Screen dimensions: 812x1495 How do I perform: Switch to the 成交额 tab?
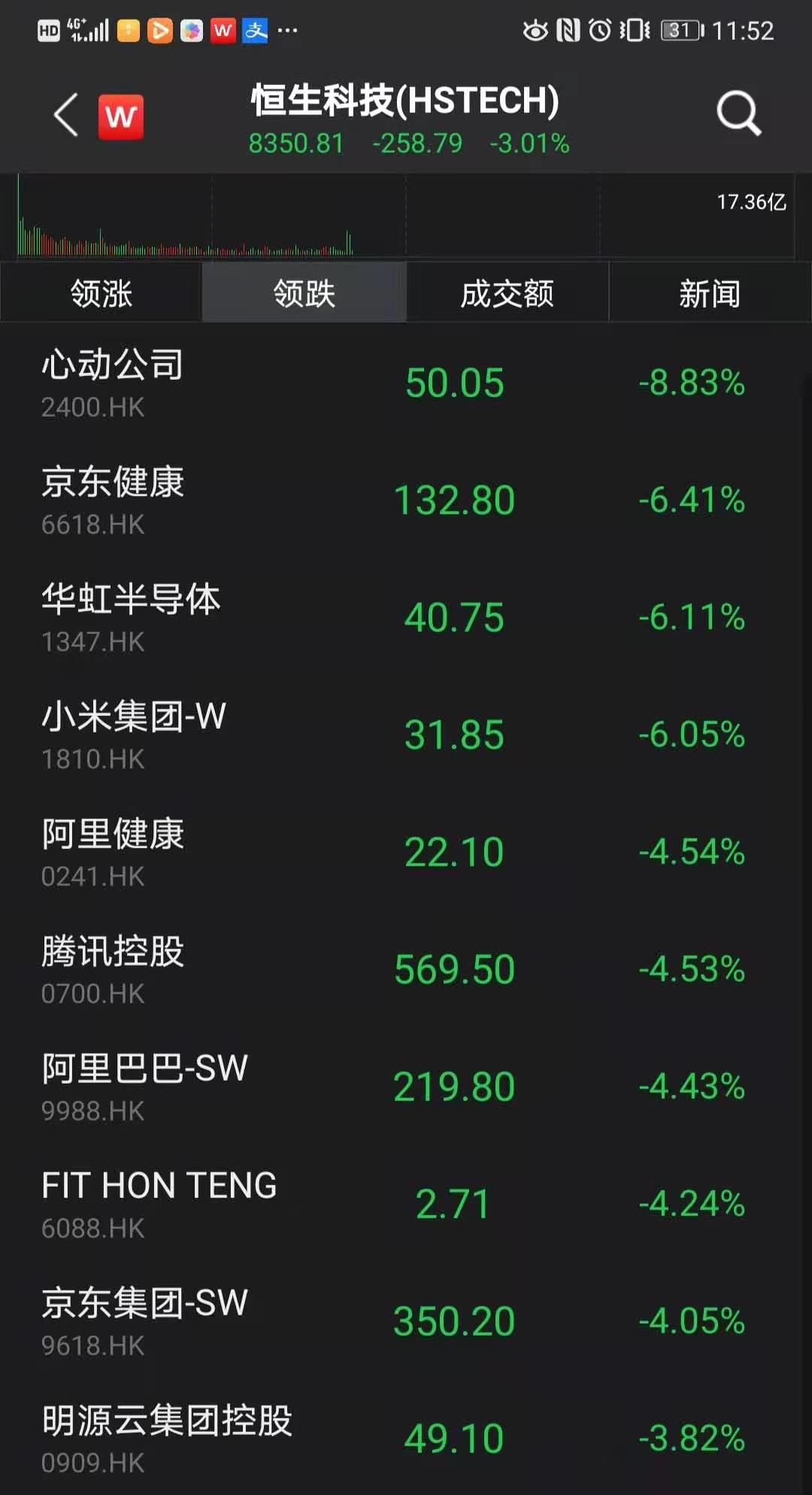[507, 293]
